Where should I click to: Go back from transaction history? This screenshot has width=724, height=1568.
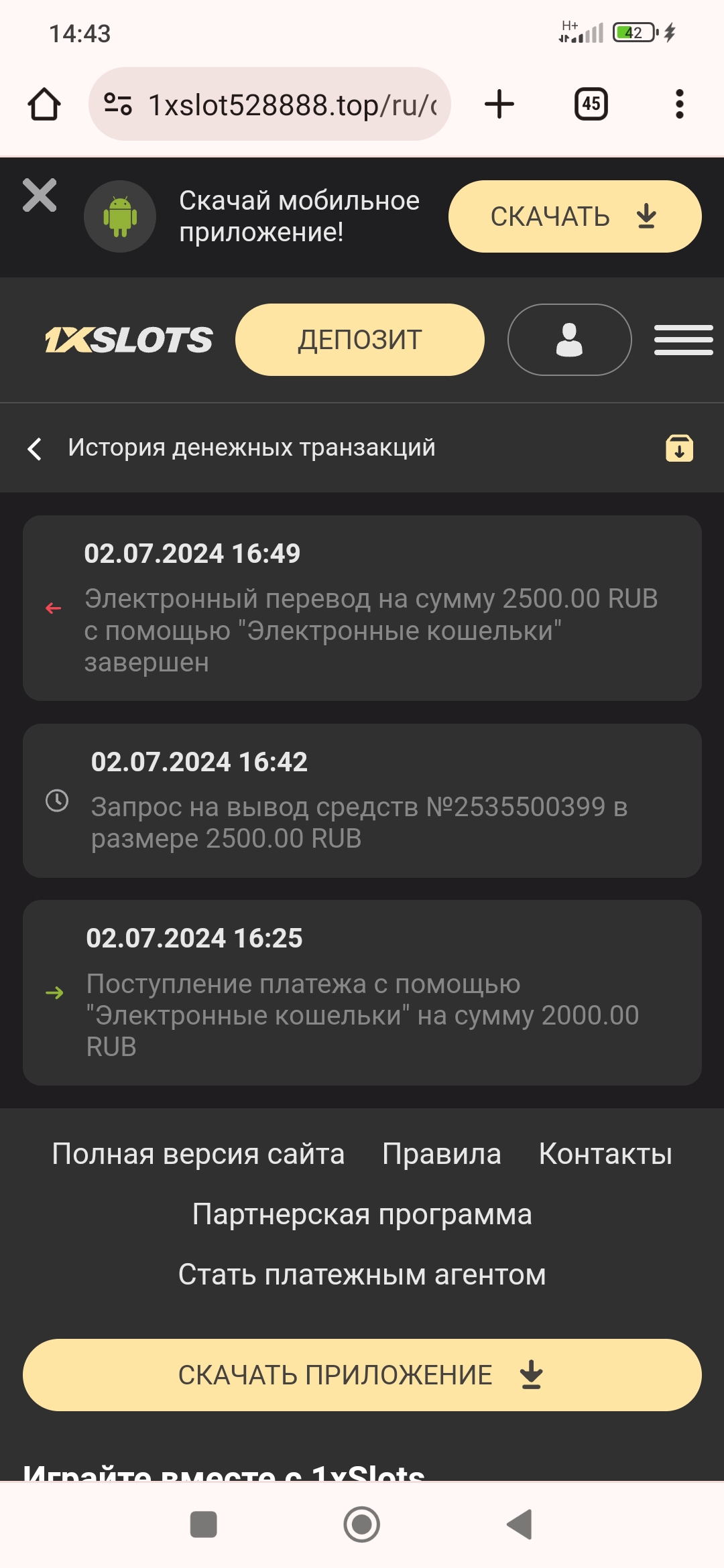tap(35, 448)
